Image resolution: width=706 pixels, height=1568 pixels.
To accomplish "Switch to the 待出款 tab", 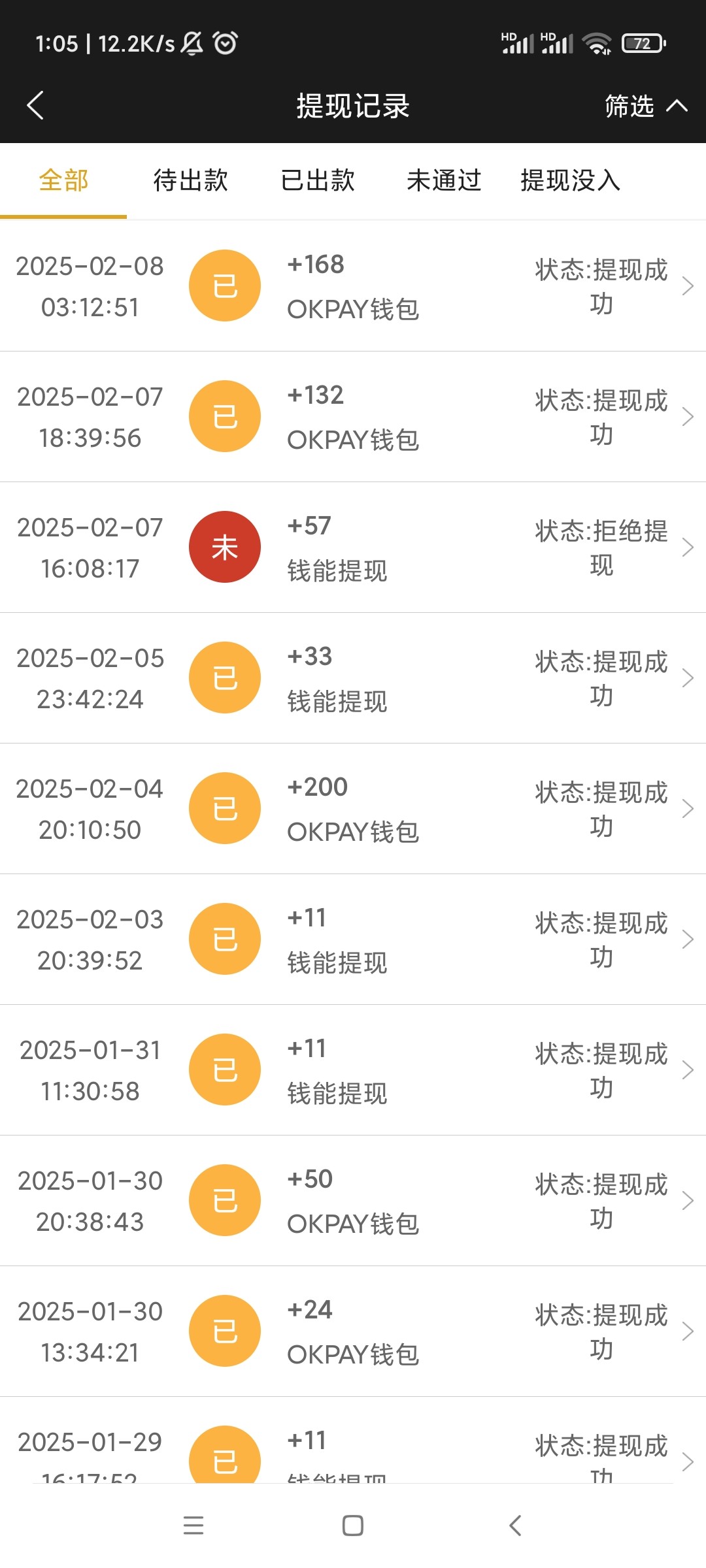I will coord(190,180).
